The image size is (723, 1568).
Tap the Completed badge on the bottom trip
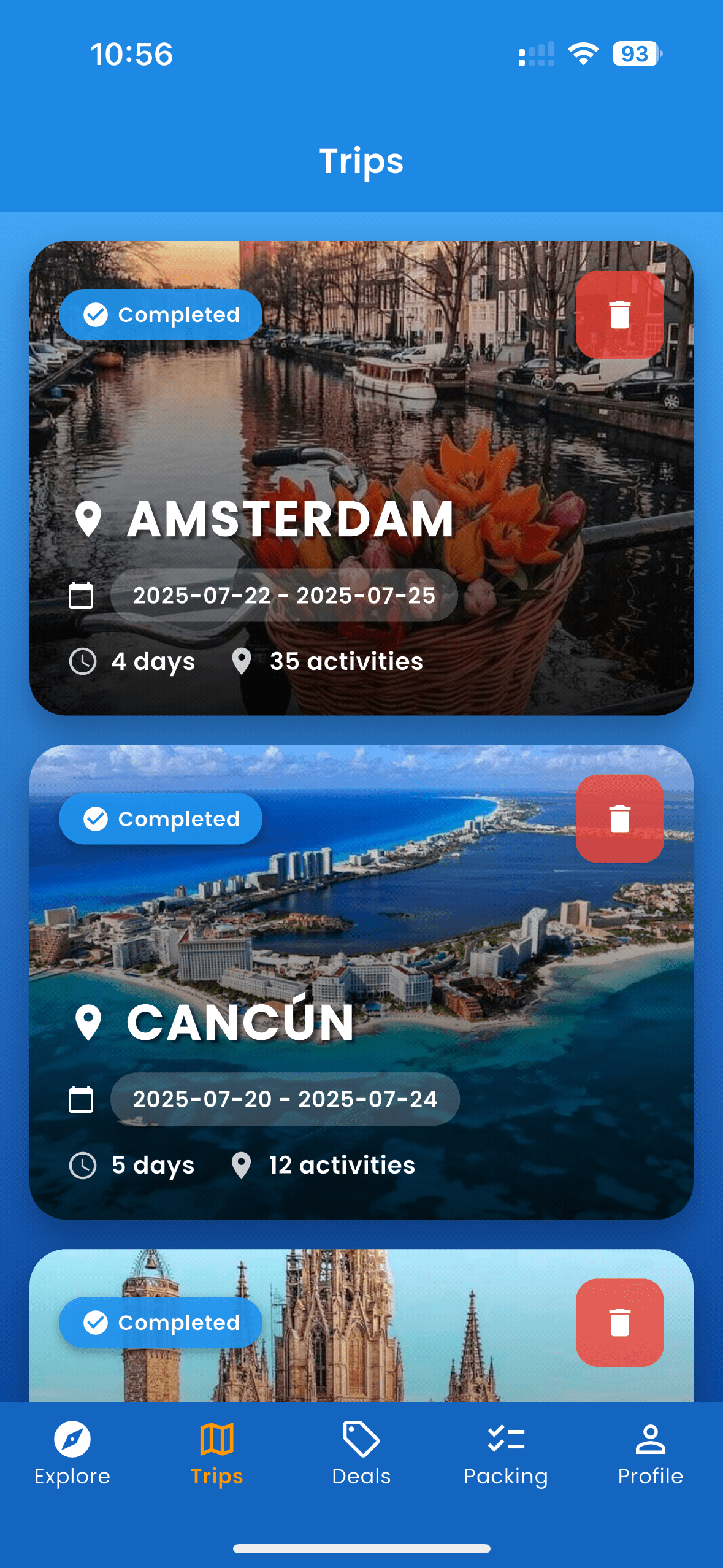pos(161,1322)
